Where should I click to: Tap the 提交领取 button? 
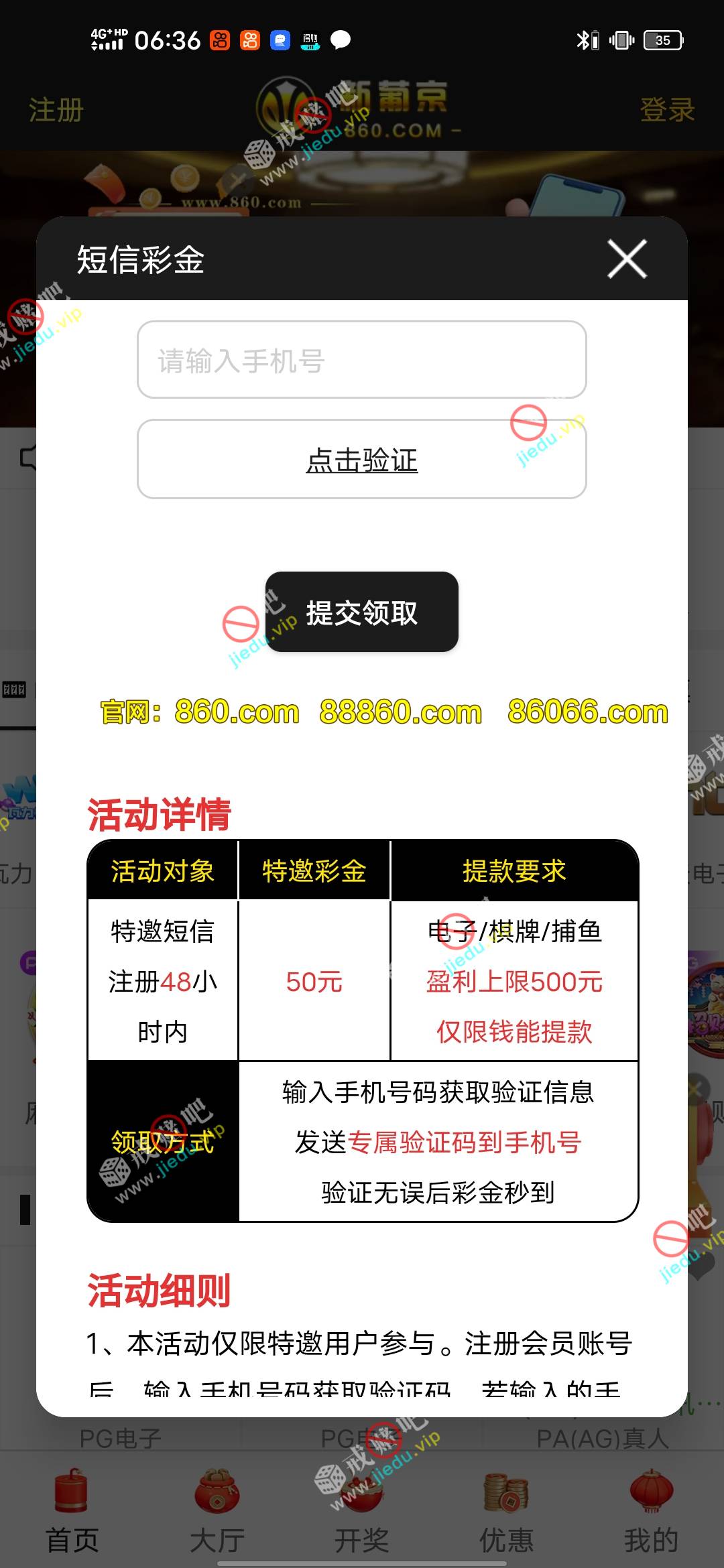point(362,612)
